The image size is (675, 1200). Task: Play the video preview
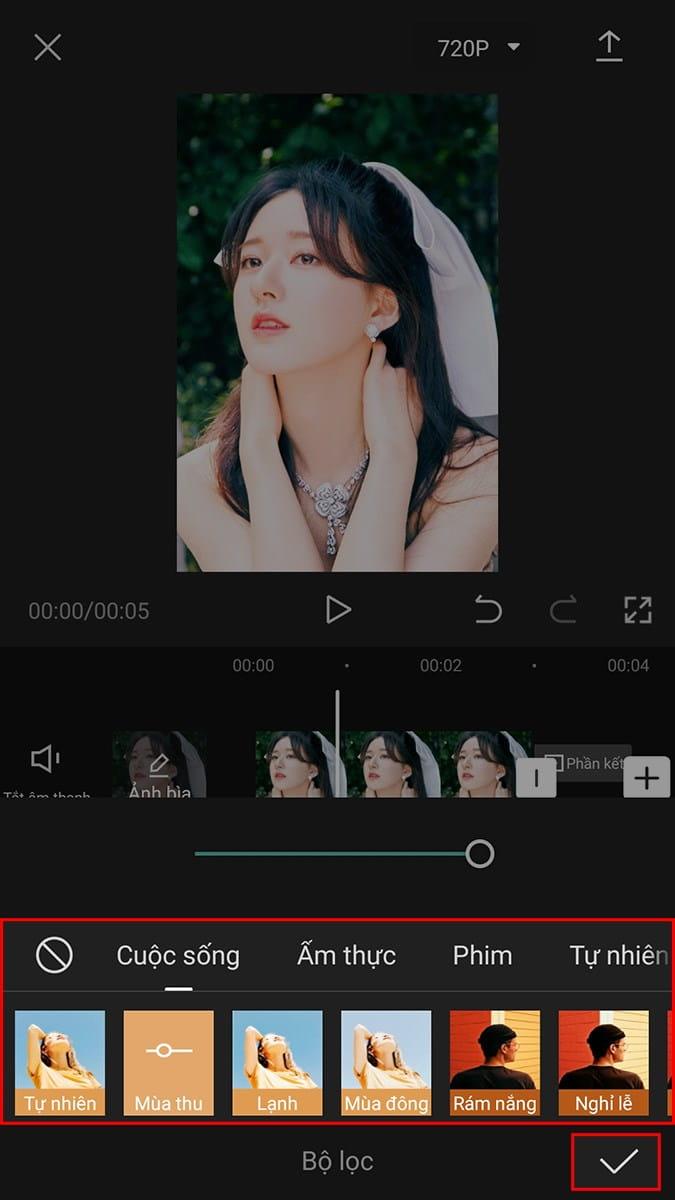click(x=338, y=609)
